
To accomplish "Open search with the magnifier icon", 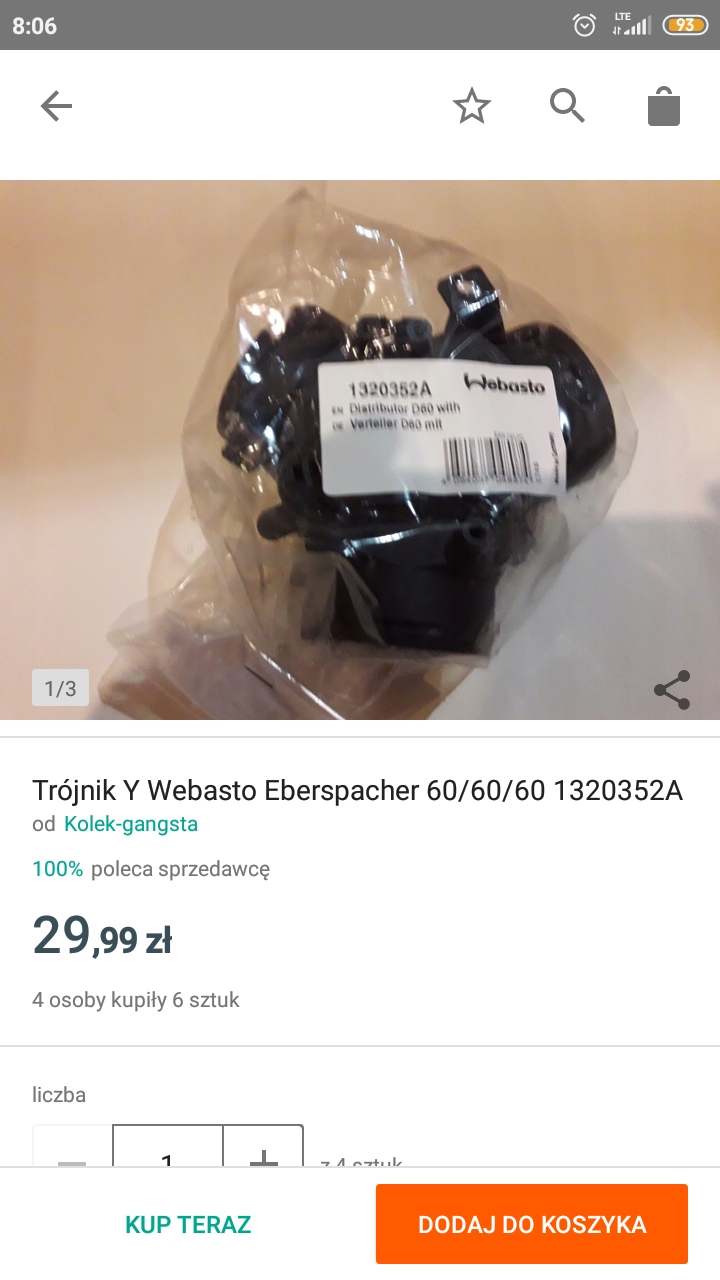I will (567, 106).
